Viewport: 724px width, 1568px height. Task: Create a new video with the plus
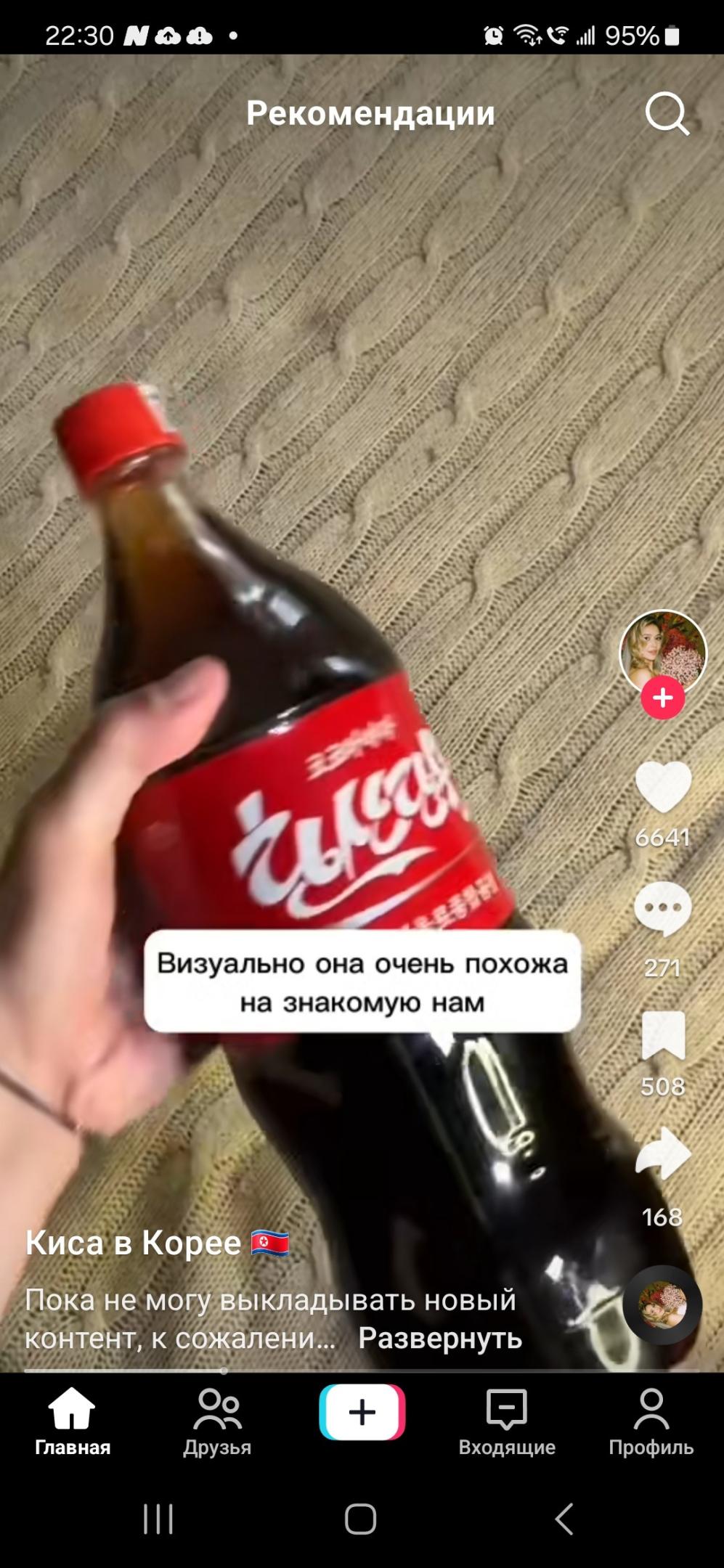pos(362,1412)
